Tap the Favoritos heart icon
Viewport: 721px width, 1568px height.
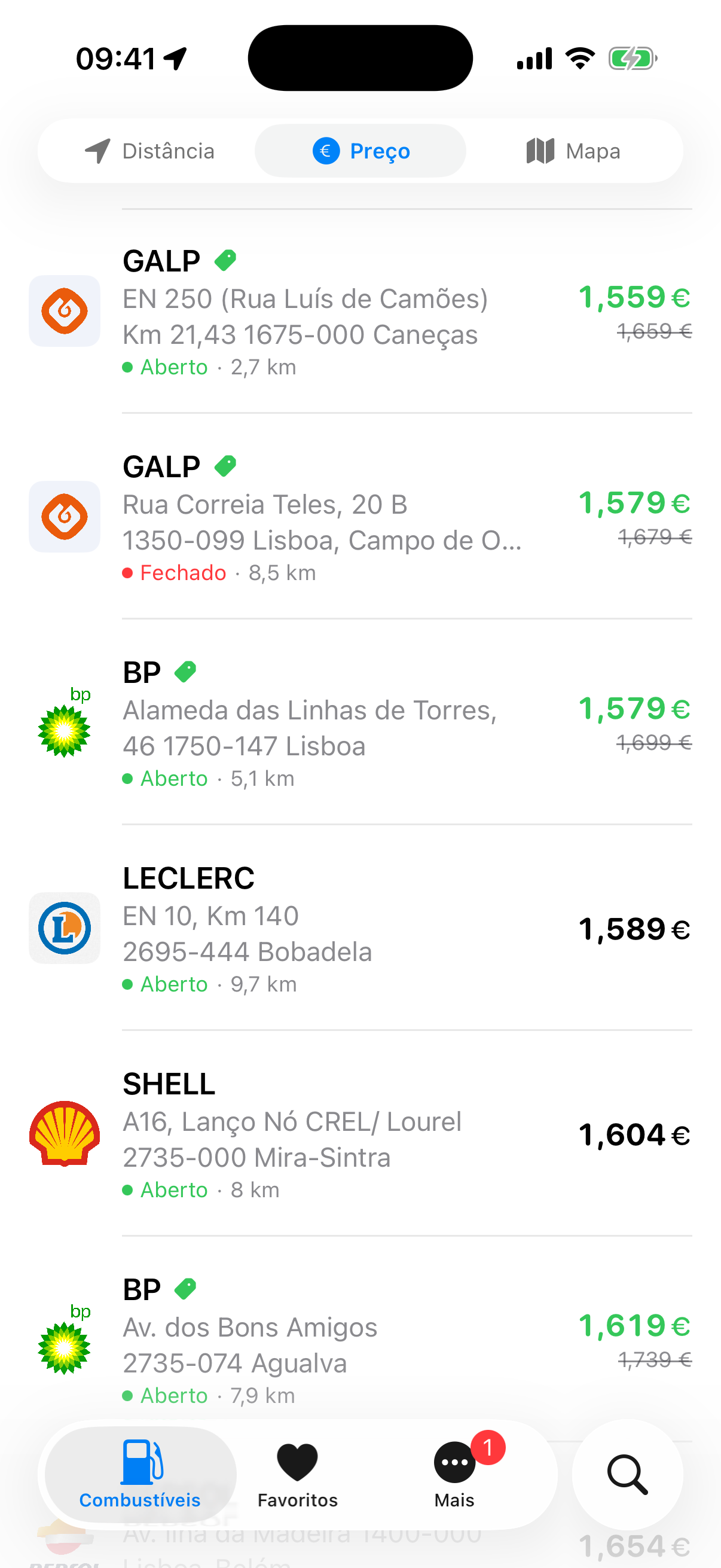pyautogui.click(x=297, y=1461)
